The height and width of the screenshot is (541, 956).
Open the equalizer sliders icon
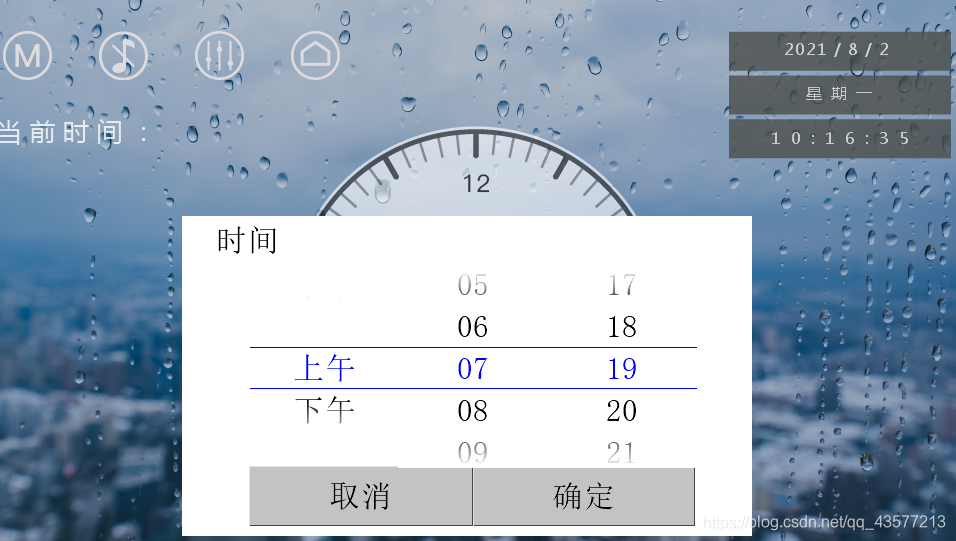point(219,56)
